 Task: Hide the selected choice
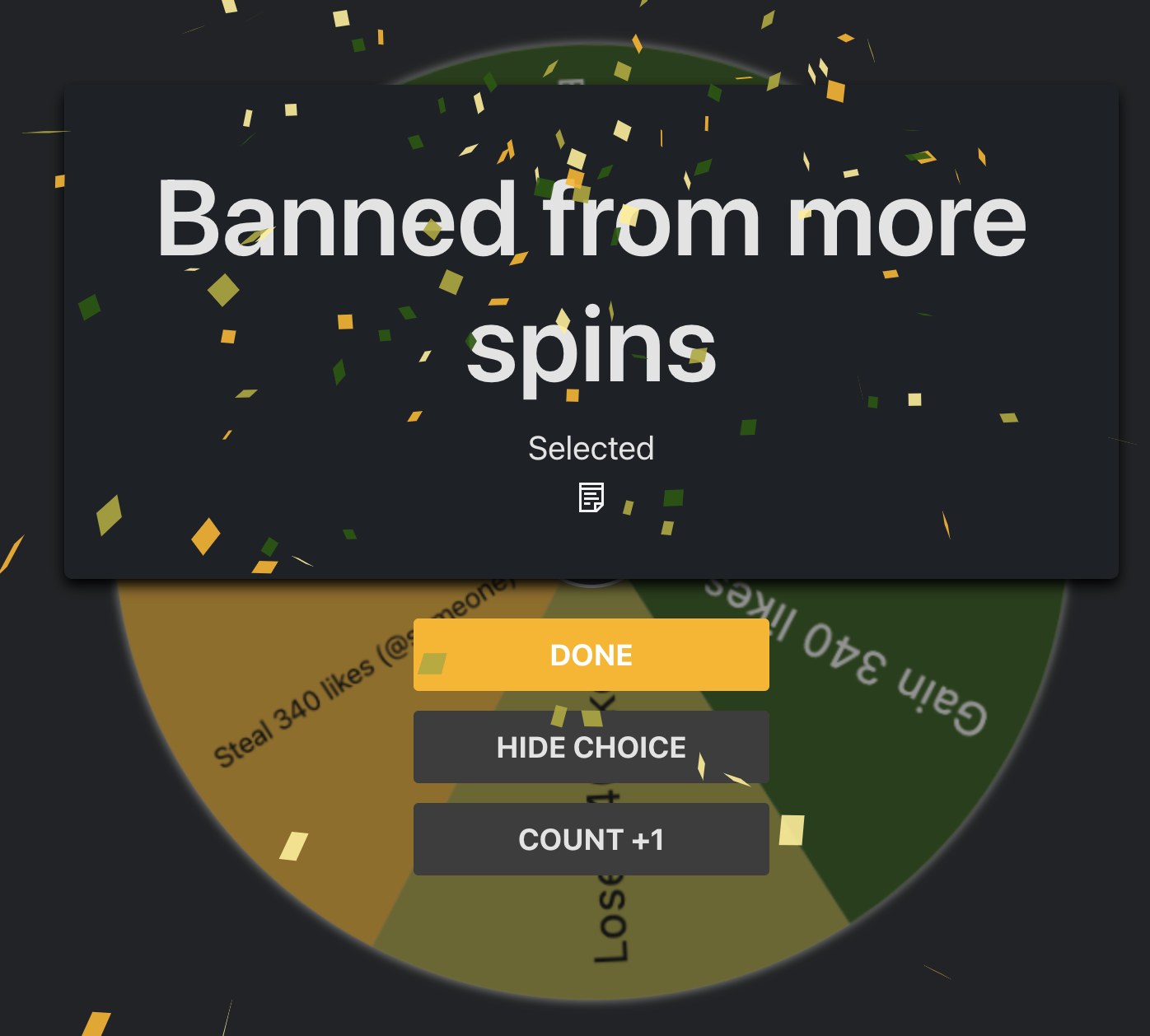tap(591, 747)
